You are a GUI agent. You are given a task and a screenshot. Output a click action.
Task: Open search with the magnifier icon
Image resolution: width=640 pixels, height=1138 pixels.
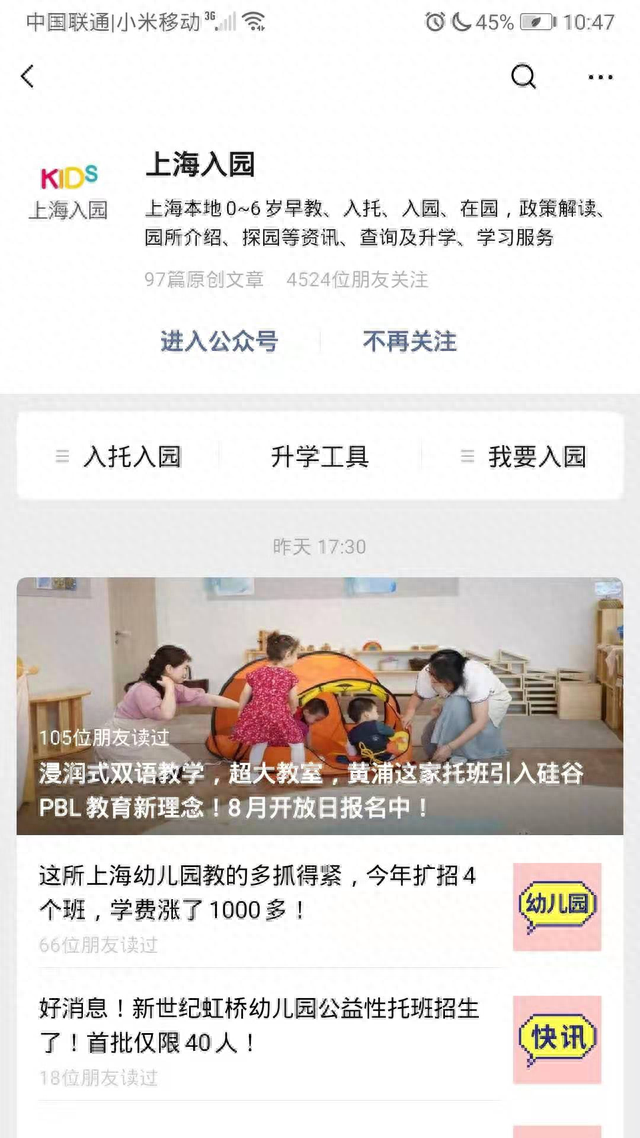point(523,76)
